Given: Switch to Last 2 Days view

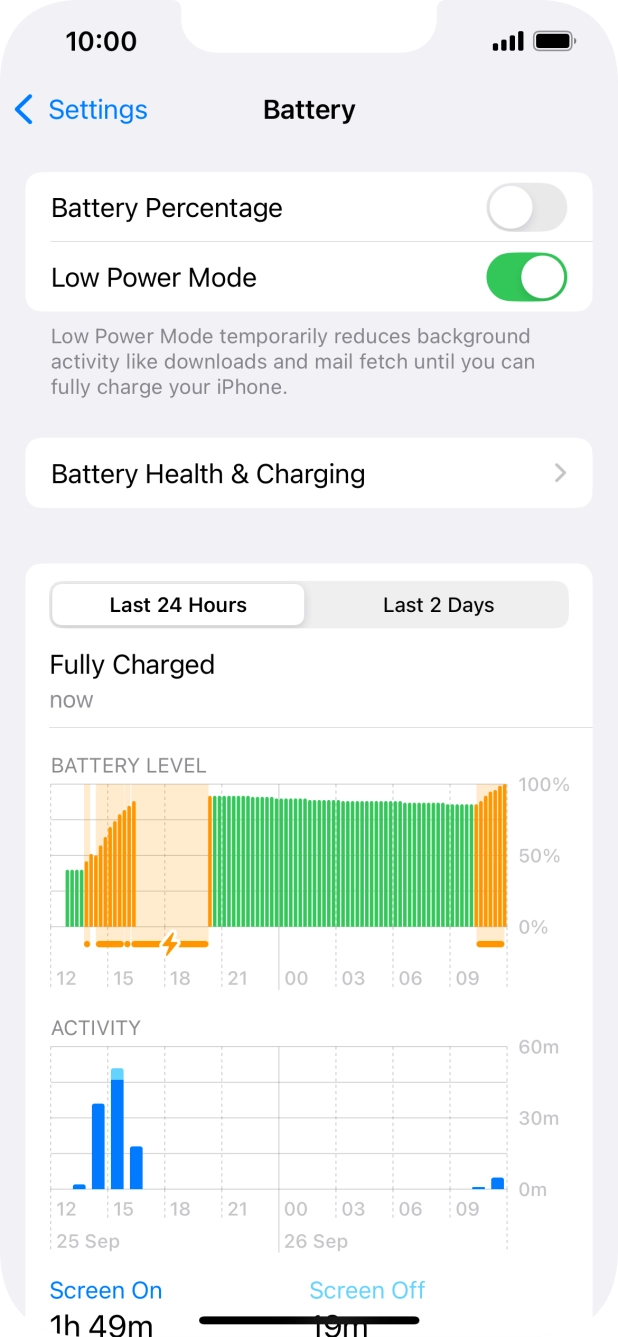Looking at the screenshot, I should [x=438, y=605].
